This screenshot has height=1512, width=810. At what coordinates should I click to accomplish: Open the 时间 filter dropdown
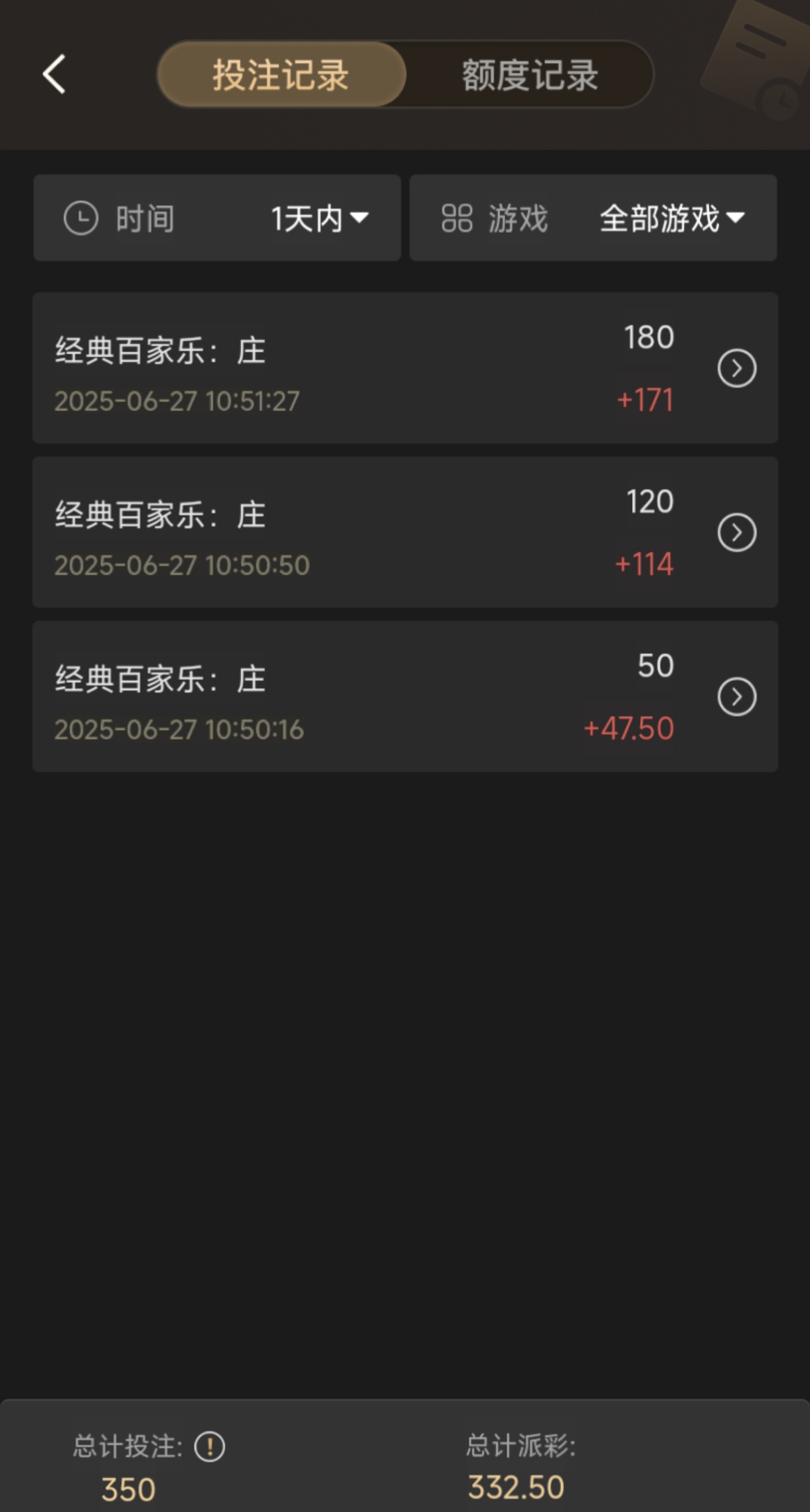(217, 218)
